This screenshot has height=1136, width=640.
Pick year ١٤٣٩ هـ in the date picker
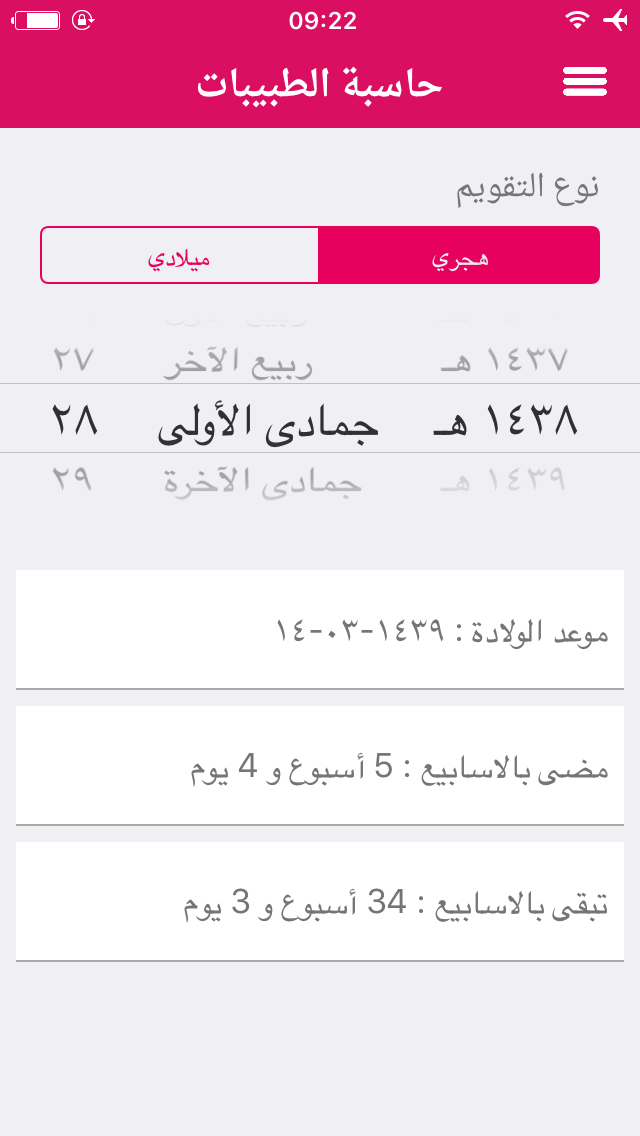pyautogui.click(x=502, y=479)
